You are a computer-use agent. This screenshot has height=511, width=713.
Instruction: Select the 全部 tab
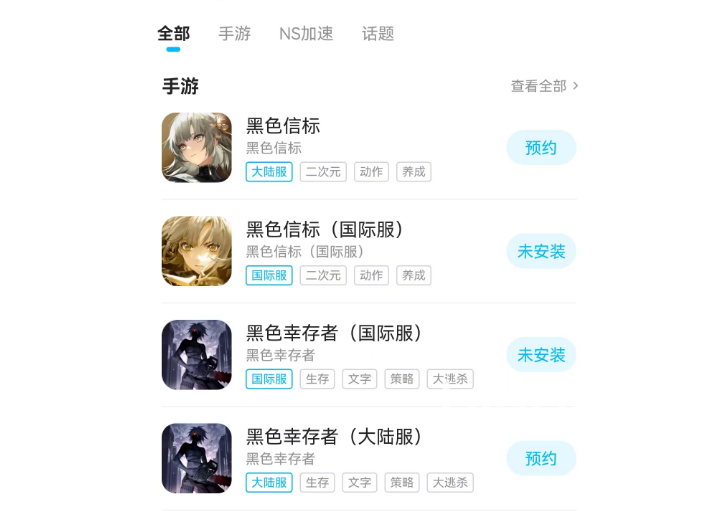pos(173,33)
